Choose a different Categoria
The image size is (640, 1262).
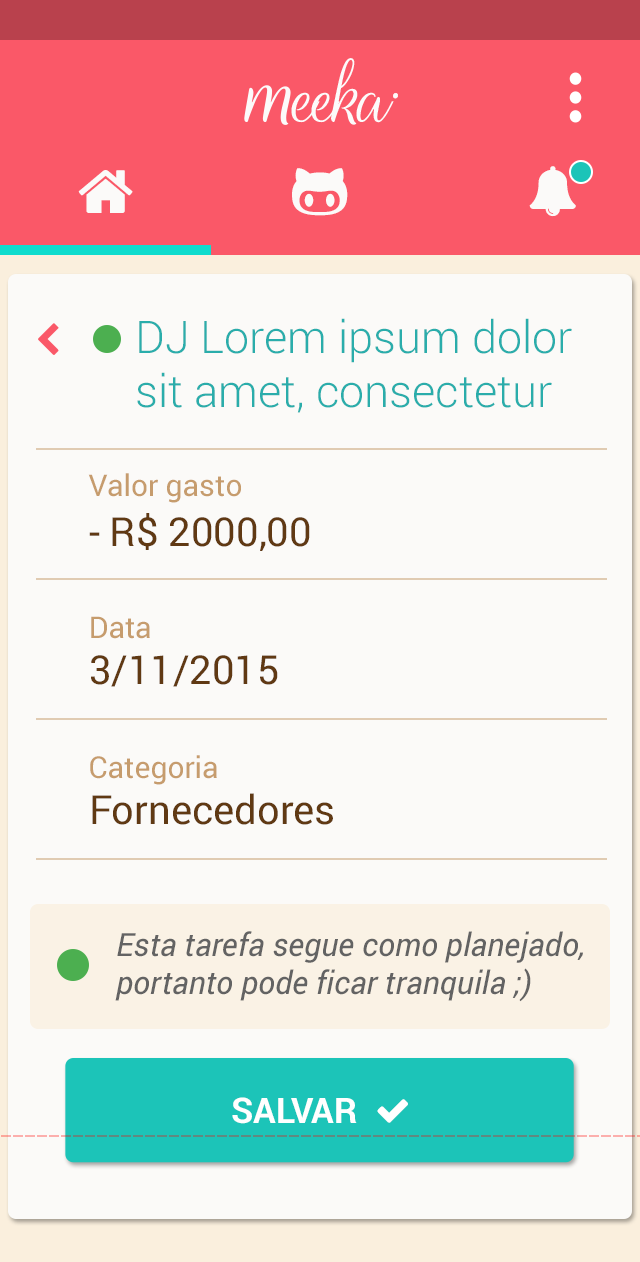212,809
